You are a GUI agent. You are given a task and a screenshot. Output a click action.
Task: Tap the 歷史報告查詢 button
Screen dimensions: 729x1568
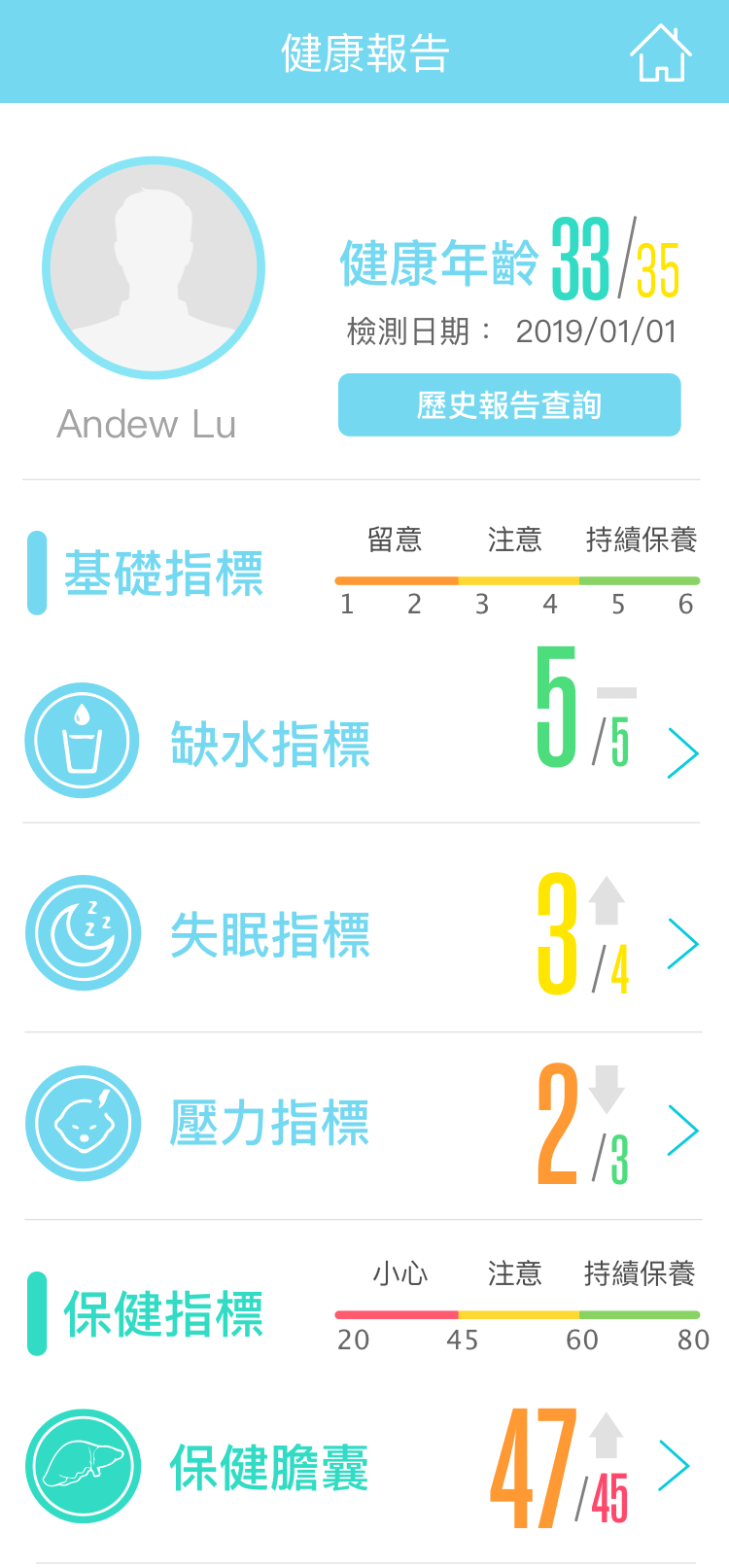tap(509, 405)
